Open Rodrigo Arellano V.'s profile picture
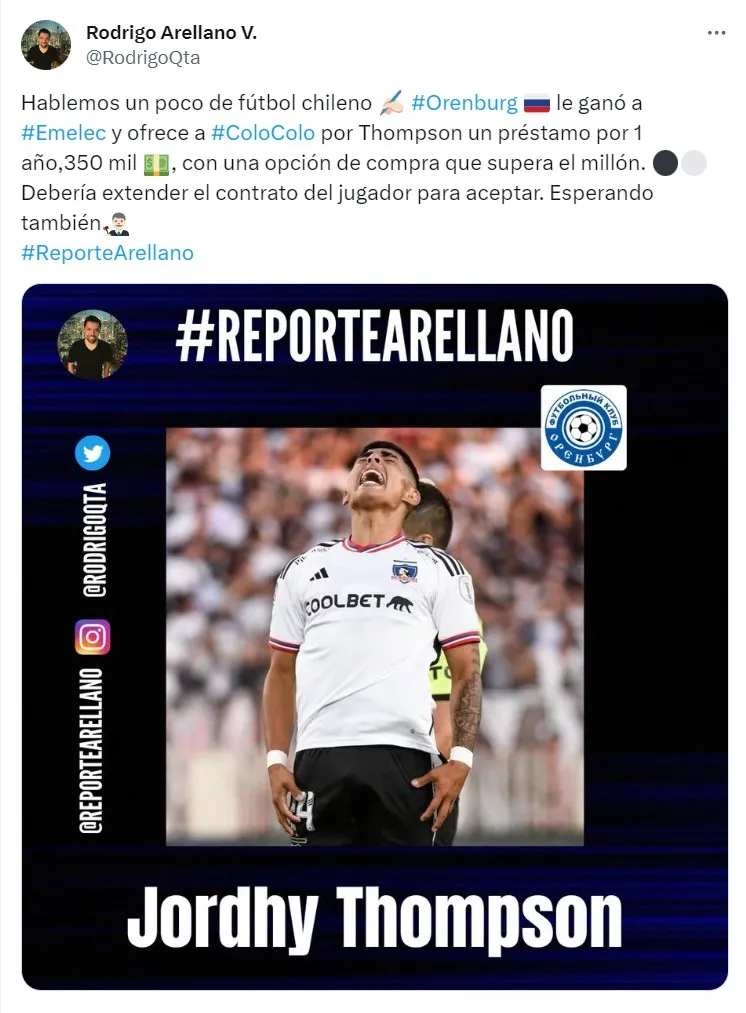 pos(47,45)
